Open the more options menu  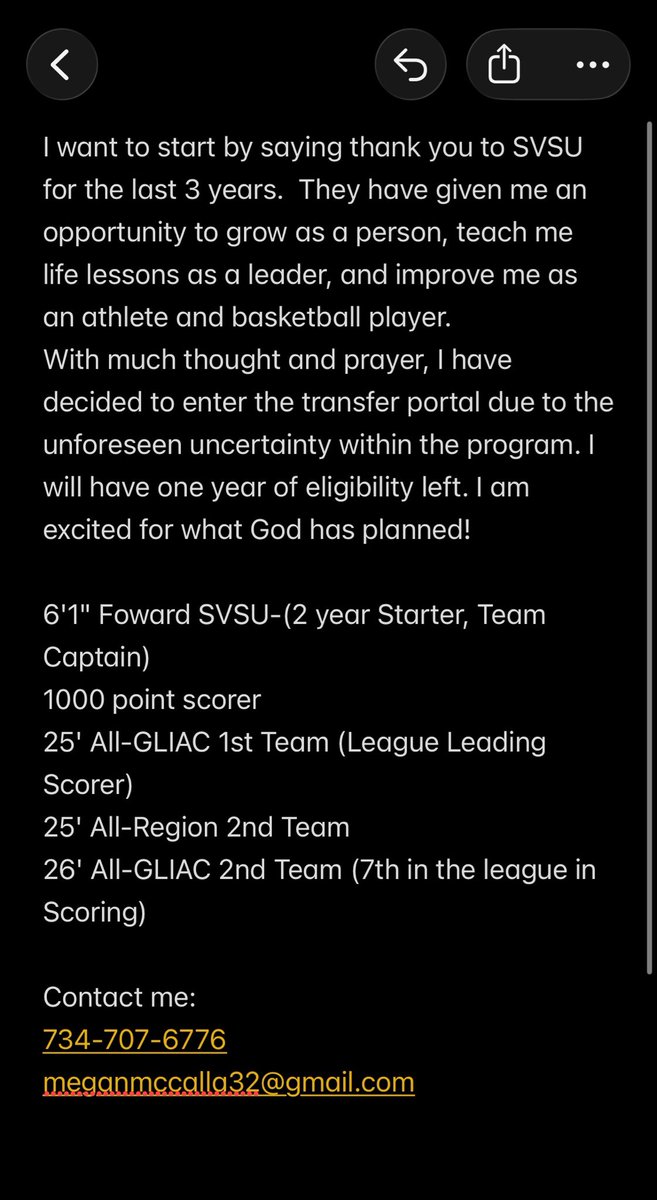[592, 66]
